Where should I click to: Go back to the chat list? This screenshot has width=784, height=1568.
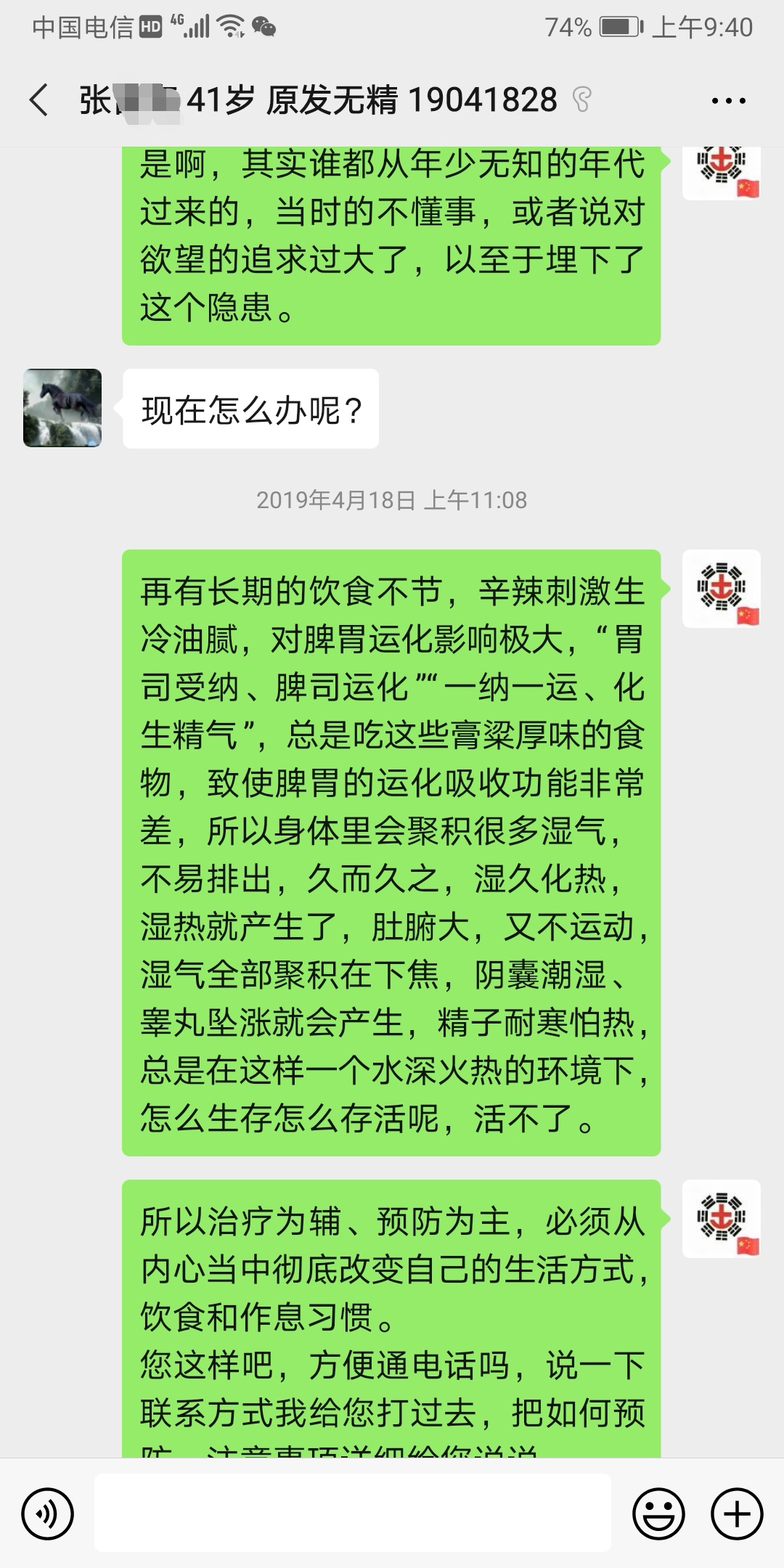pyautogui.click(x=39, y=100)
